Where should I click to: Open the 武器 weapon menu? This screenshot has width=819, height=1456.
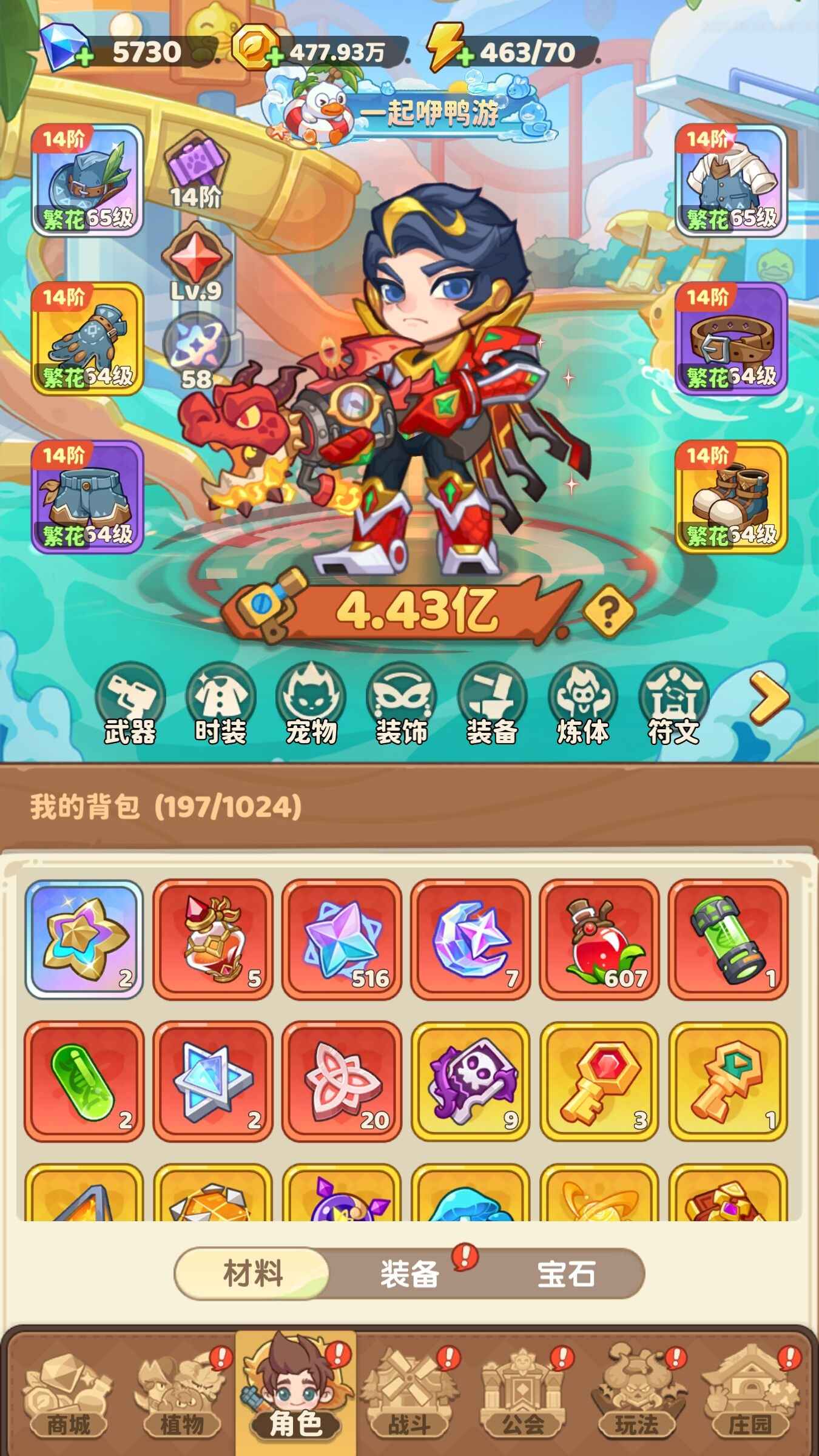coord(130,704)
